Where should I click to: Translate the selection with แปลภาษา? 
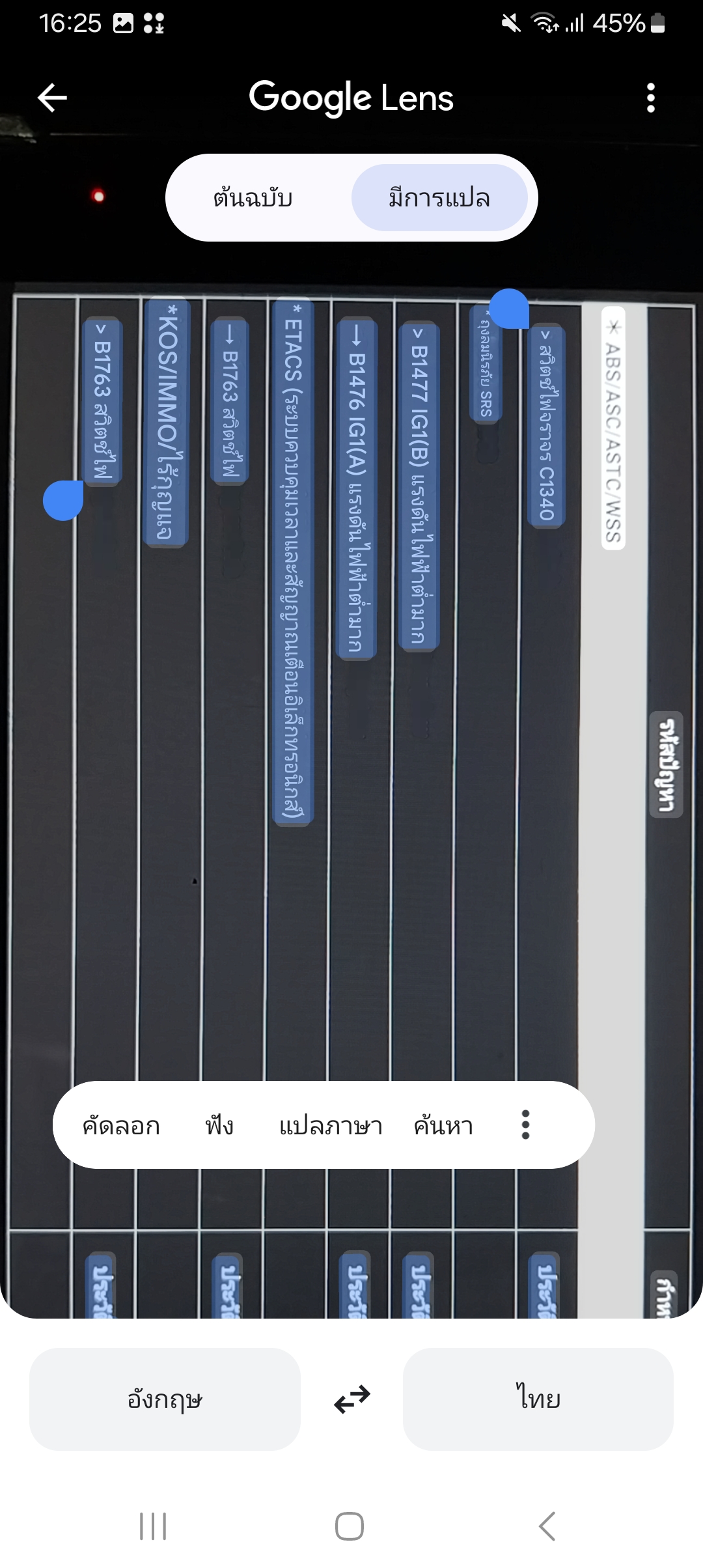(331, 1126)
